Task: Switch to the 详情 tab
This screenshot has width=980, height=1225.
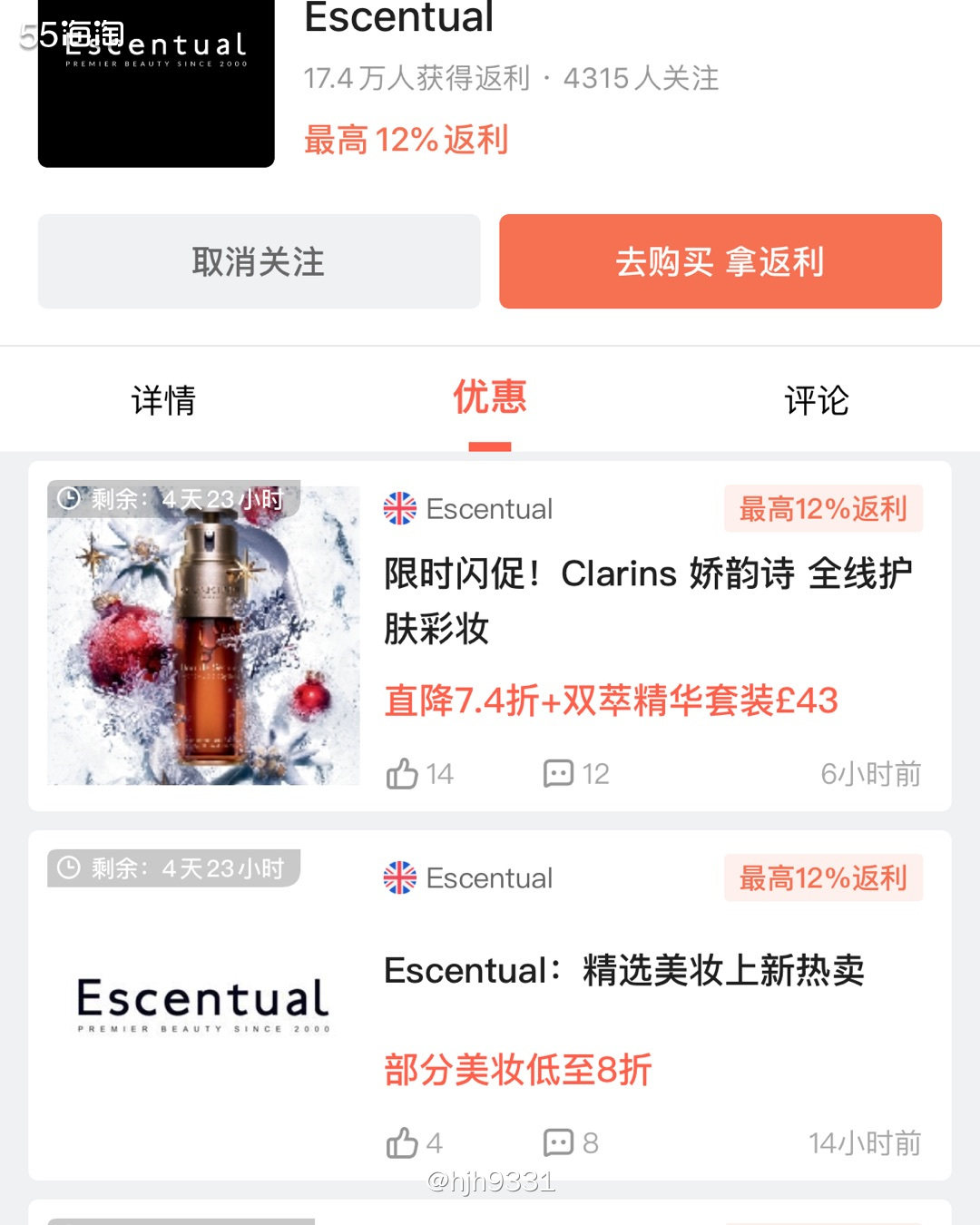Action: pos(165,399)
